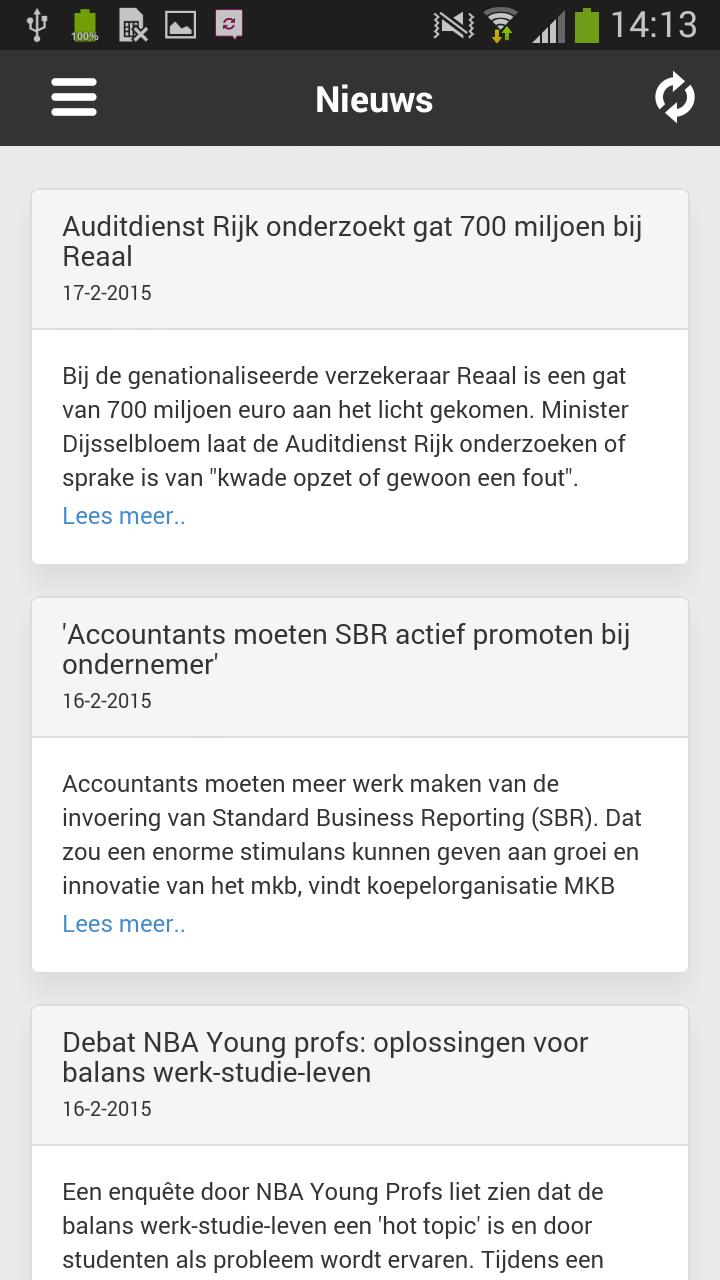Open the hamburger navigation menu
The width and height of the screenshot is (720, 1280).
(74, 98)
